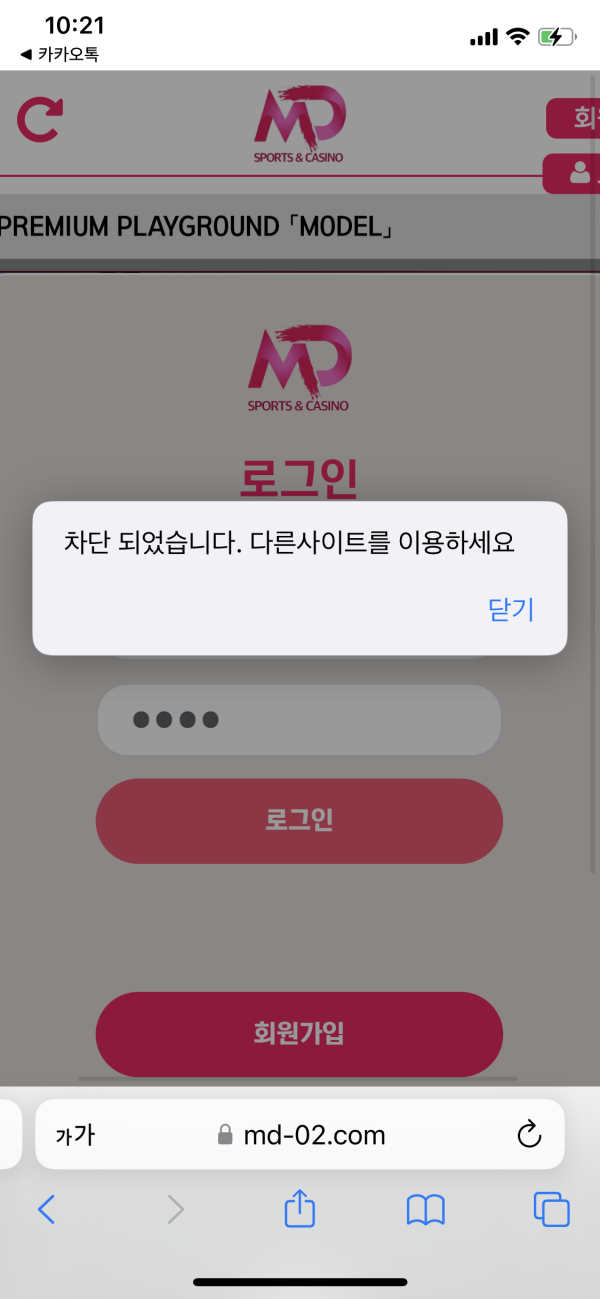Go back to the previous page
Image resolution: width=600 pixels, height=1299 pixels.
[x=46, y=1210]
